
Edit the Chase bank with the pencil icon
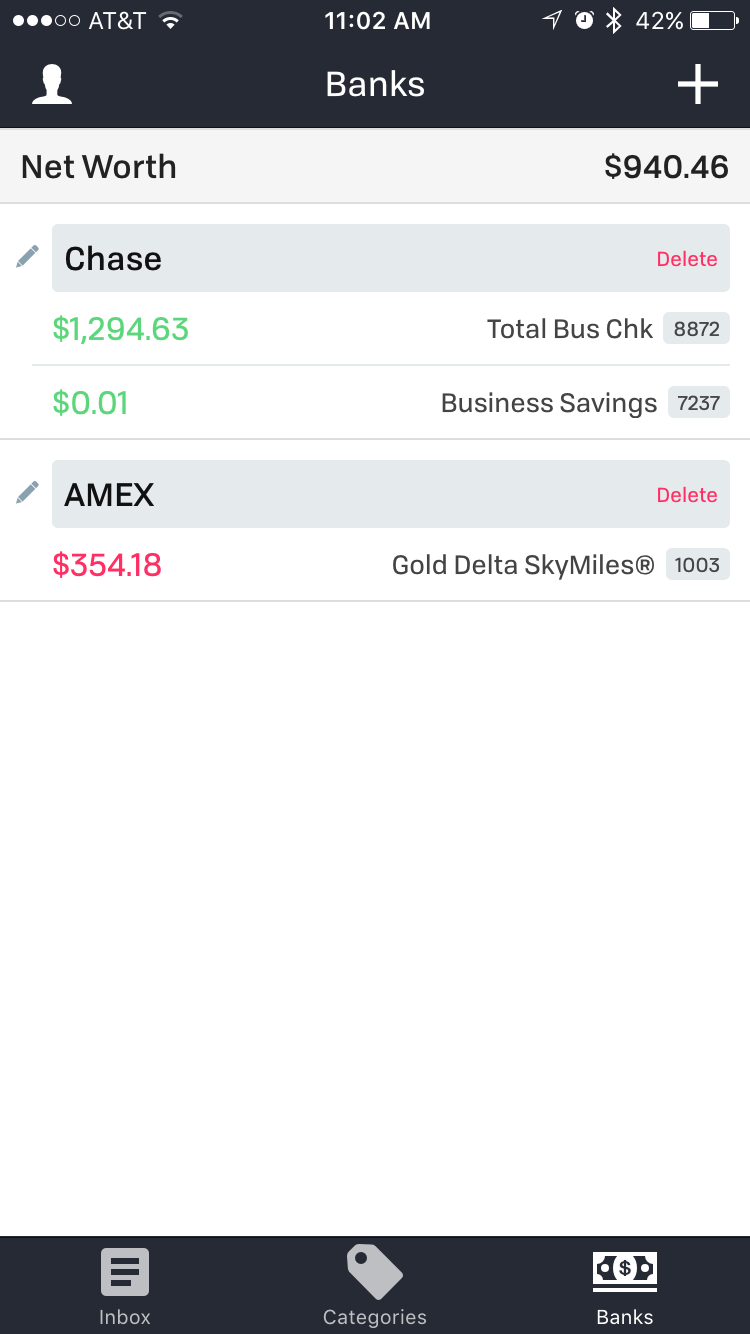coord(28,257)
